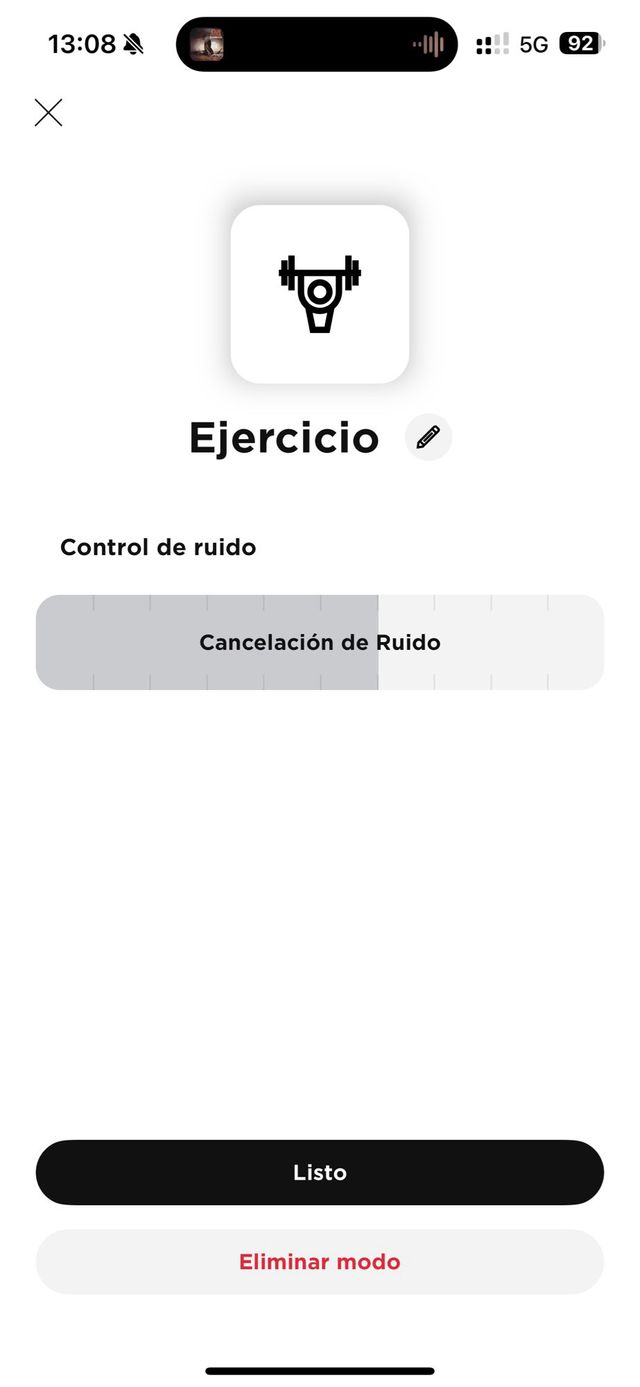
Task: Change the Ejercicio mode icon
Action: click(320, 294)
